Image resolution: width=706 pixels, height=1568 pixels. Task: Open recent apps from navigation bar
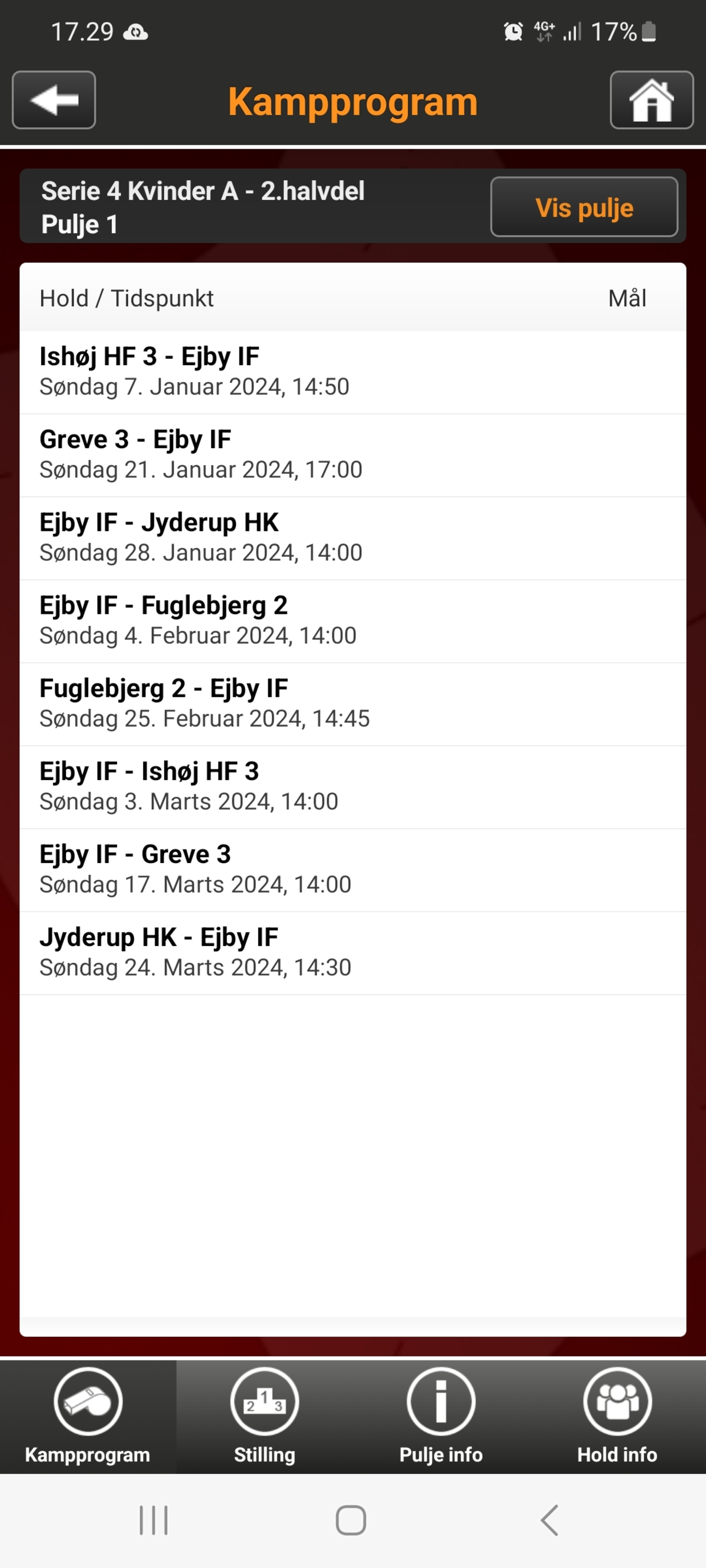tap(154, 1520)
